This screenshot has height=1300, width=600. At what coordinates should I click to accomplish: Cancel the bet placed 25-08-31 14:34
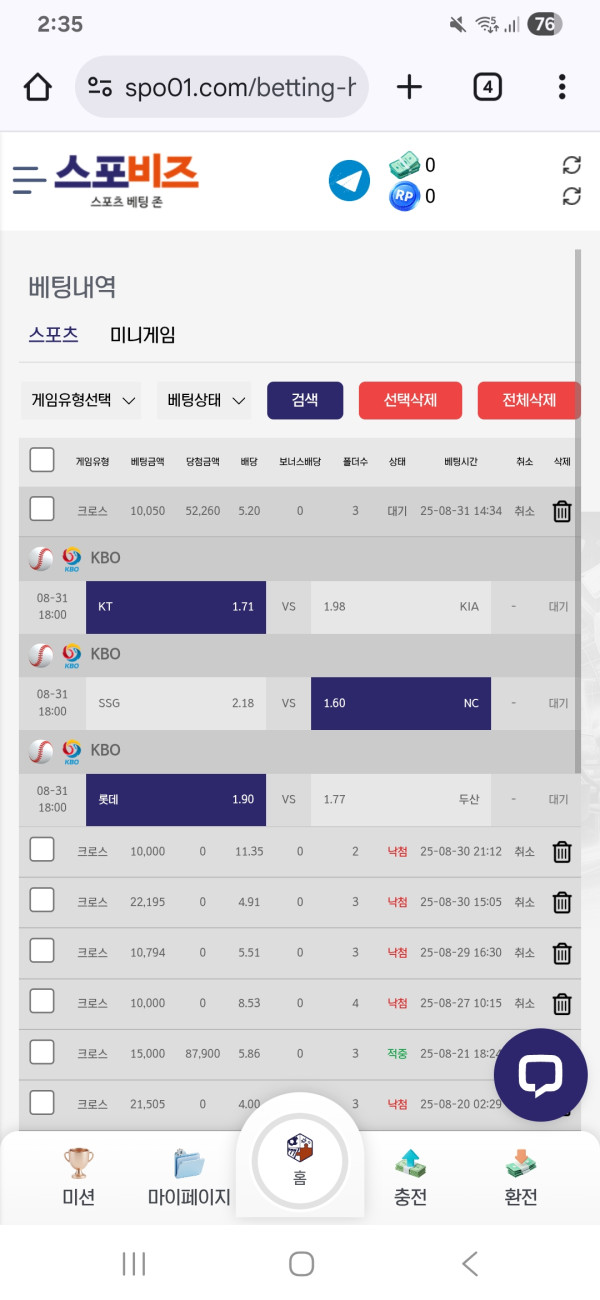click(x=525, y=511)
